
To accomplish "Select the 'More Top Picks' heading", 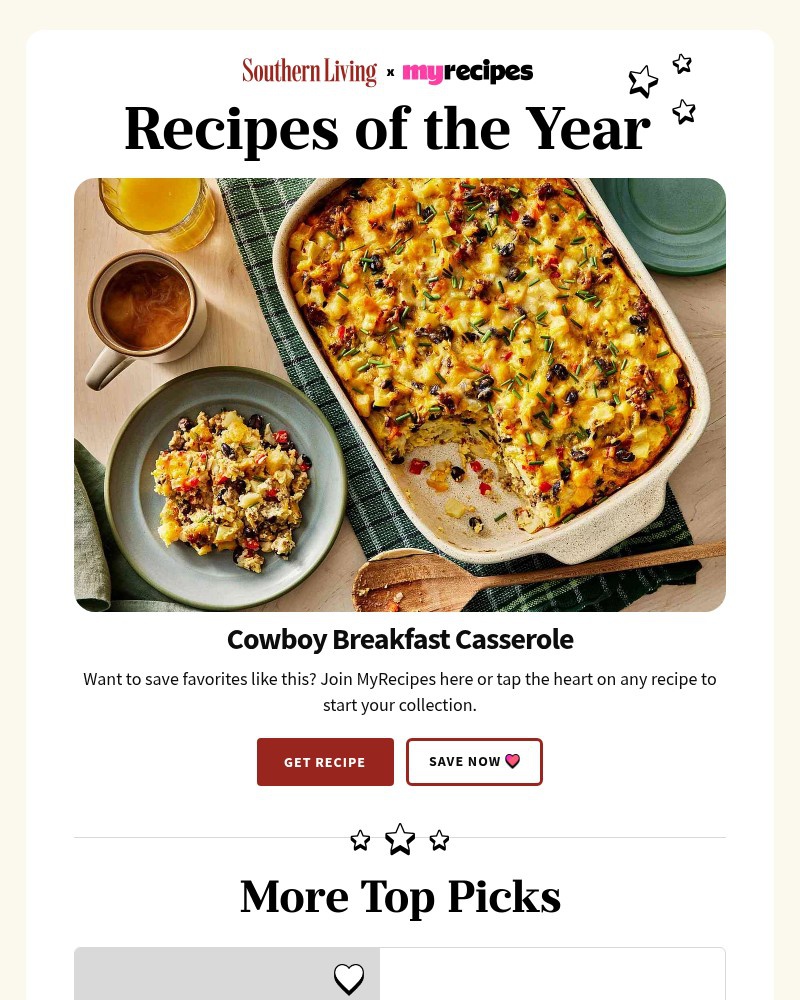I will point(400,897).
